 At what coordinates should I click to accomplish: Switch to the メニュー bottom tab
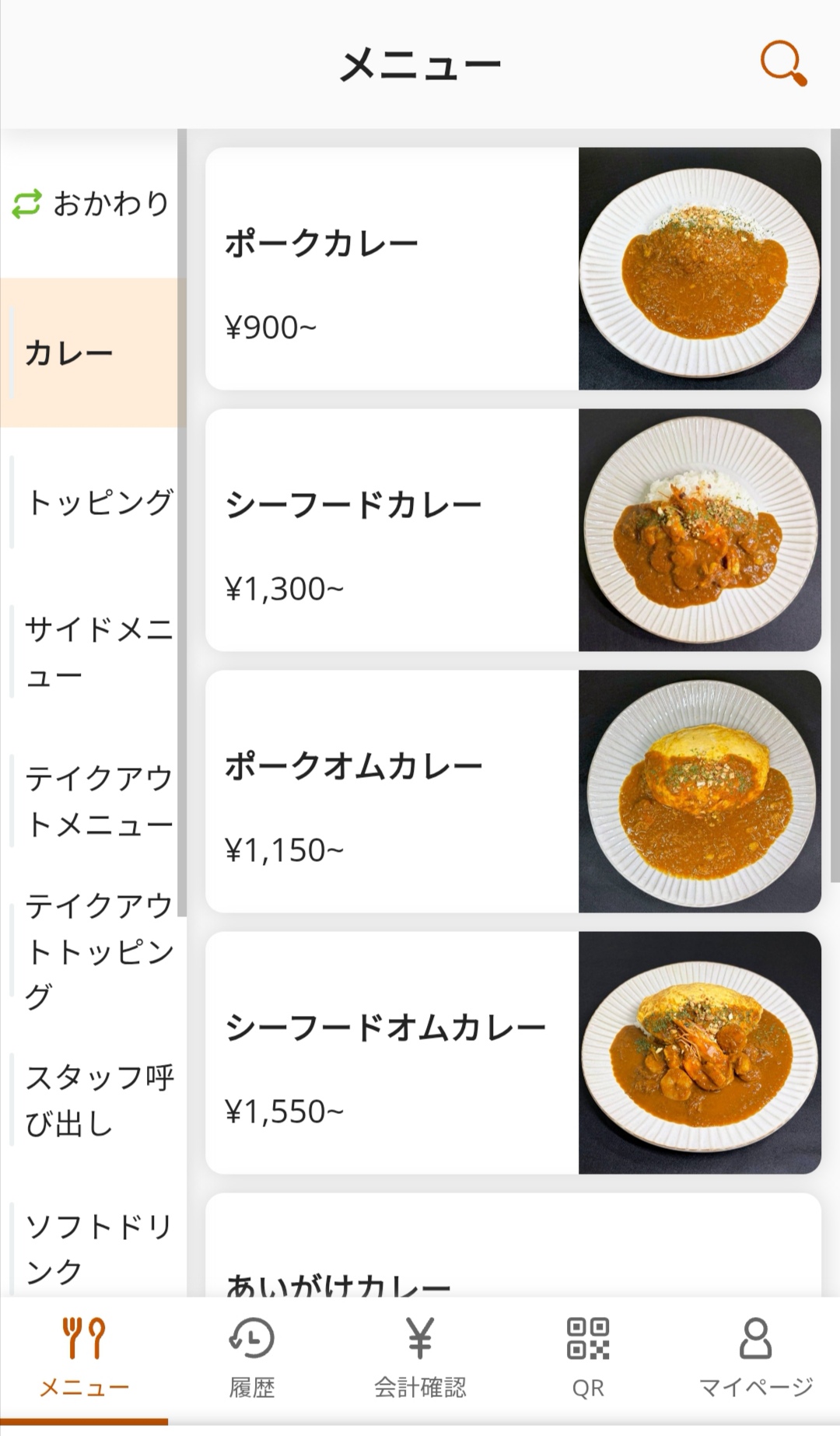coord(84,1358)
